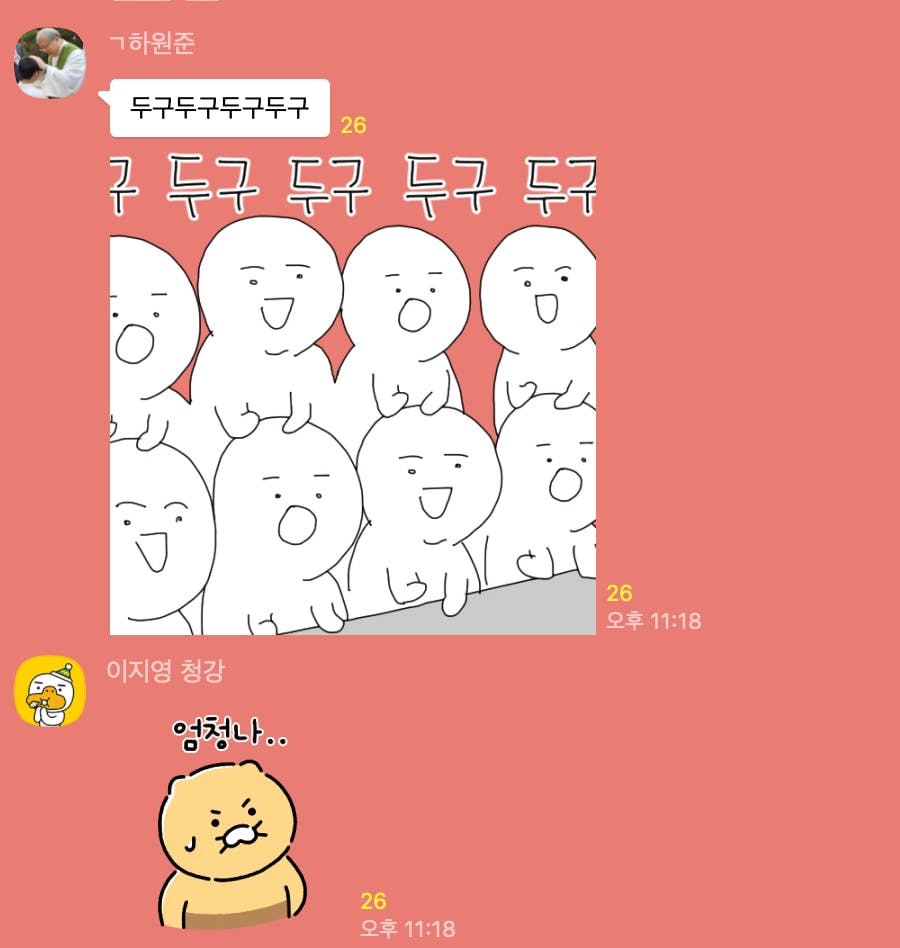Viewport: 900px width, 948px height.
Task: Open the 두구 두구 image message
Action: coord(352,393)
